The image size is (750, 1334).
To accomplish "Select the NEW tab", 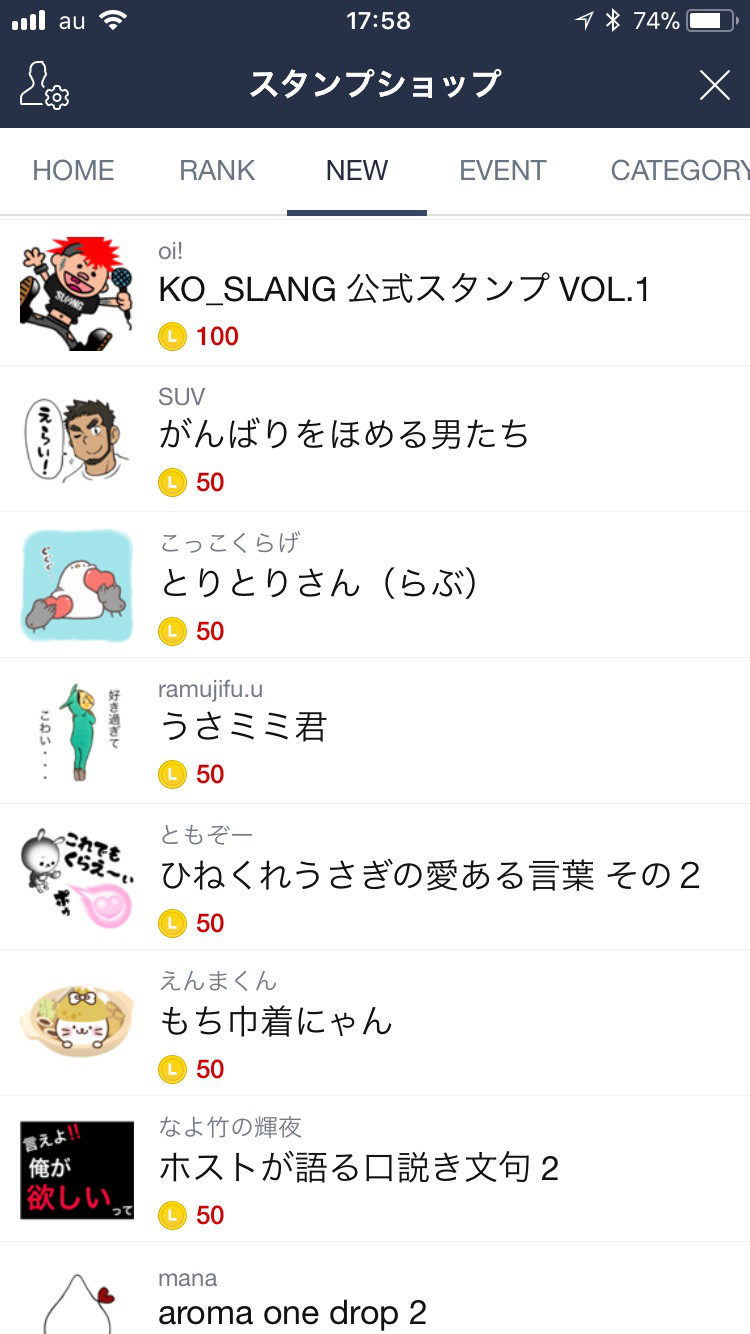I will click(357, 170).
